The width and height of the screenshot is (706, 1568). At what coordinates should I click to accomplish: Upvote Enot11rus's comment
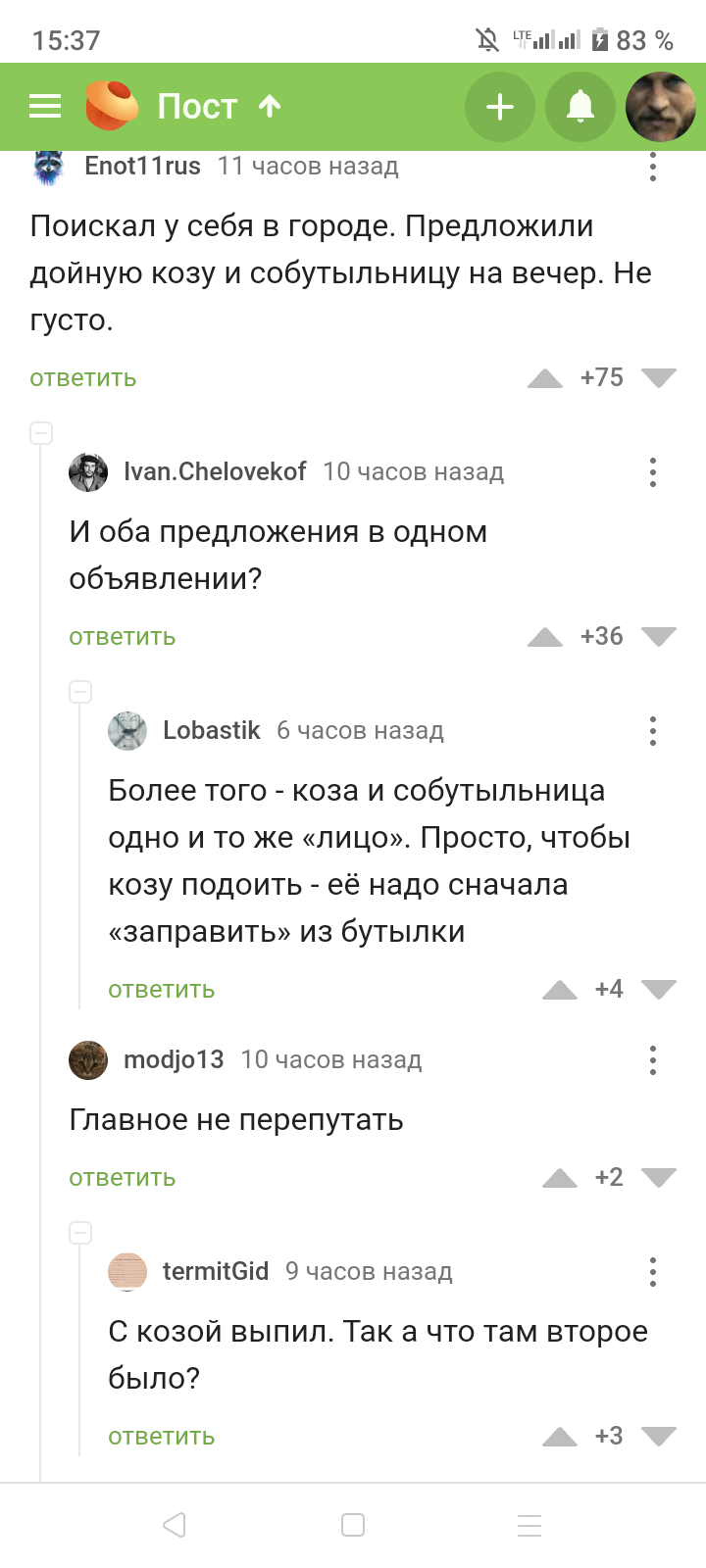(x=545, y=378)
